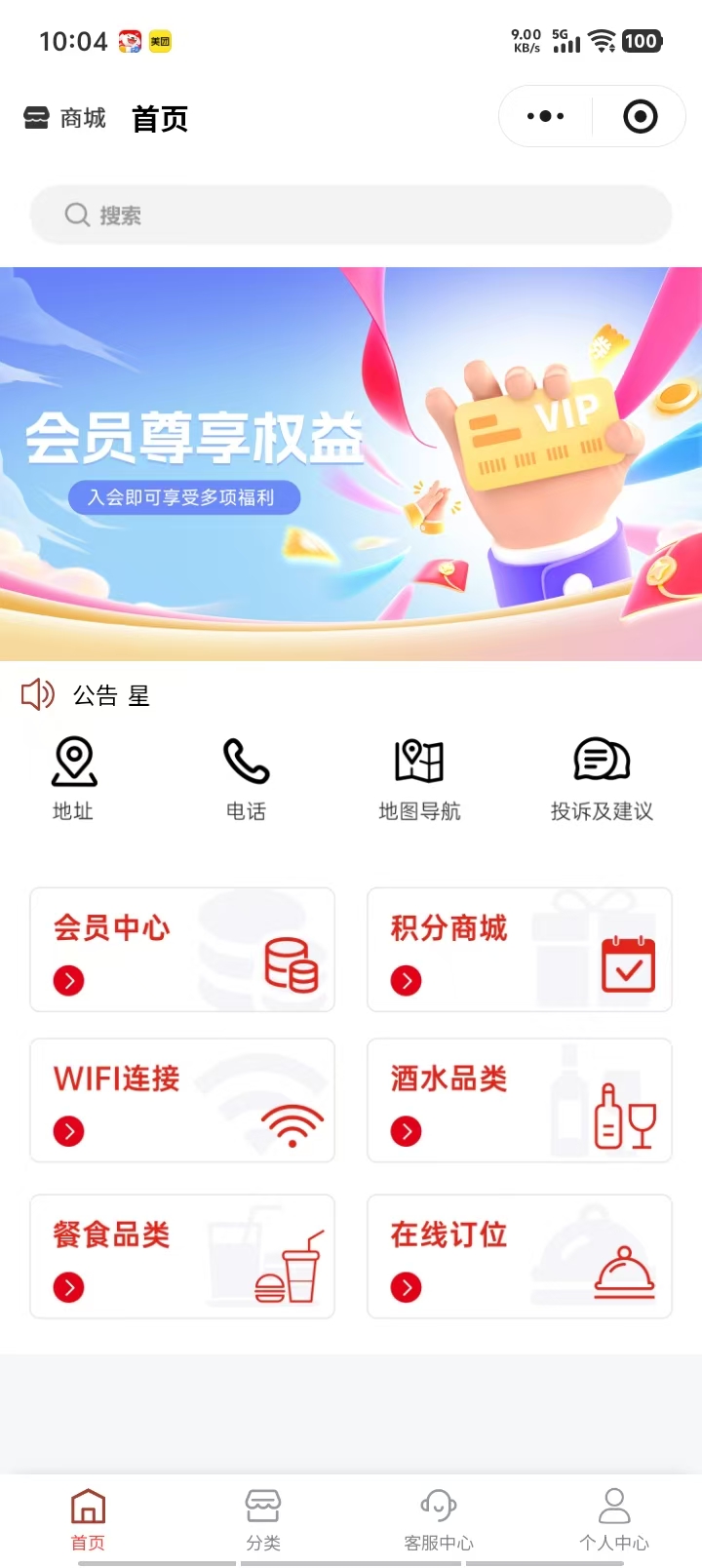This screenshot has height=1568, width=702.
Task: Select the 首页 bottom tab
Action: click(88, 1519)
